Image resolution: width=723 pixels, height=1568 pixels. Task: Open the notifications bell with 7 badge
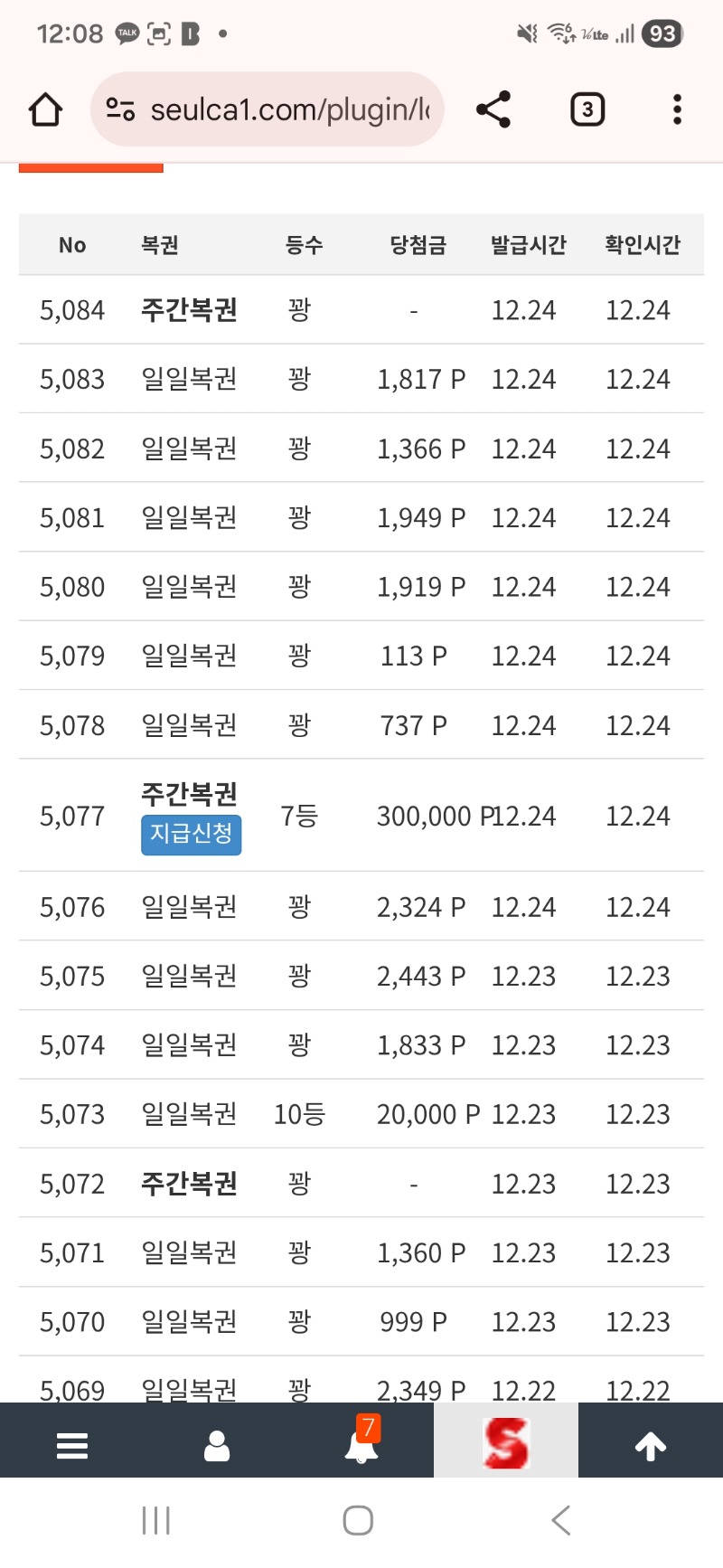pyautogui.click(x=361, y=1443)
